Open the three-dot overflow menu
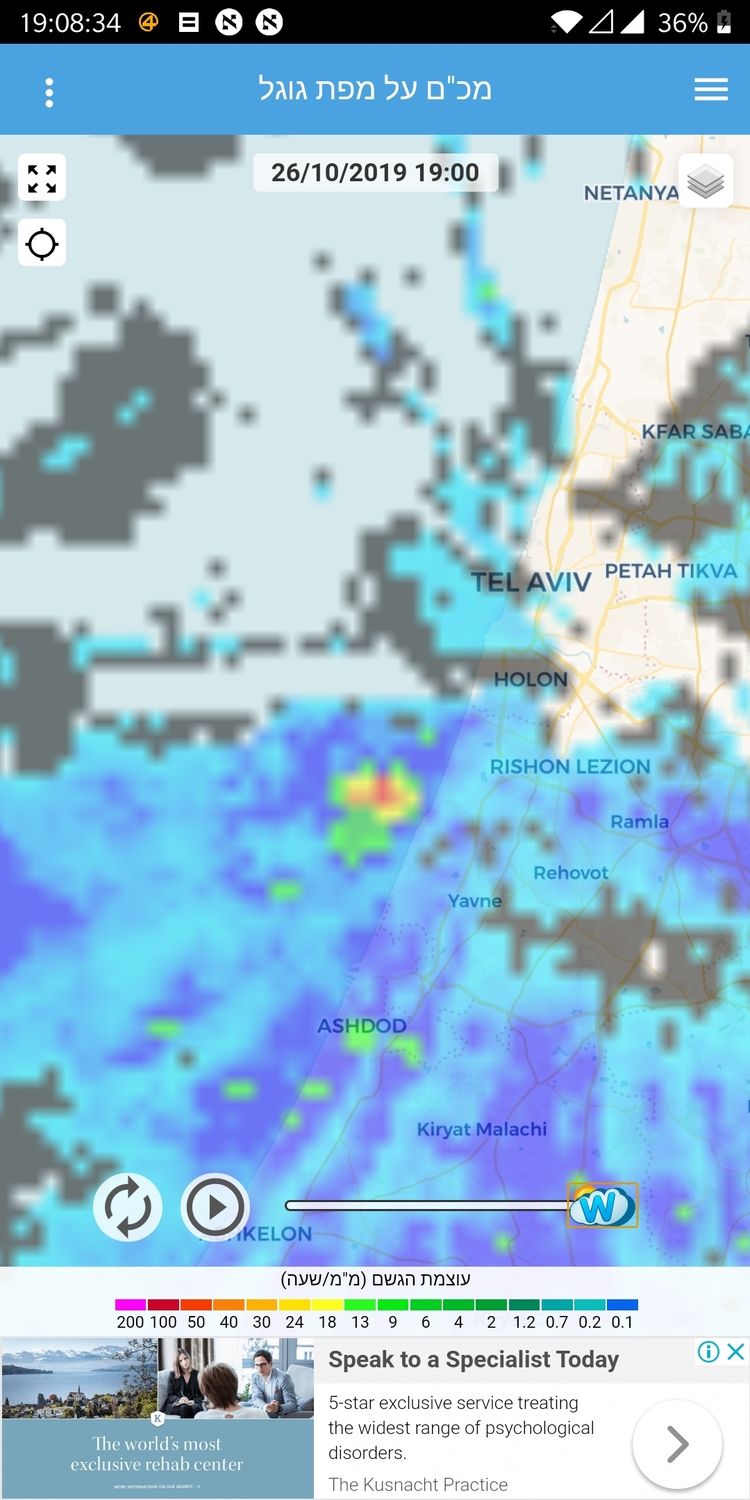750x1500 pixels. (49, 92)
